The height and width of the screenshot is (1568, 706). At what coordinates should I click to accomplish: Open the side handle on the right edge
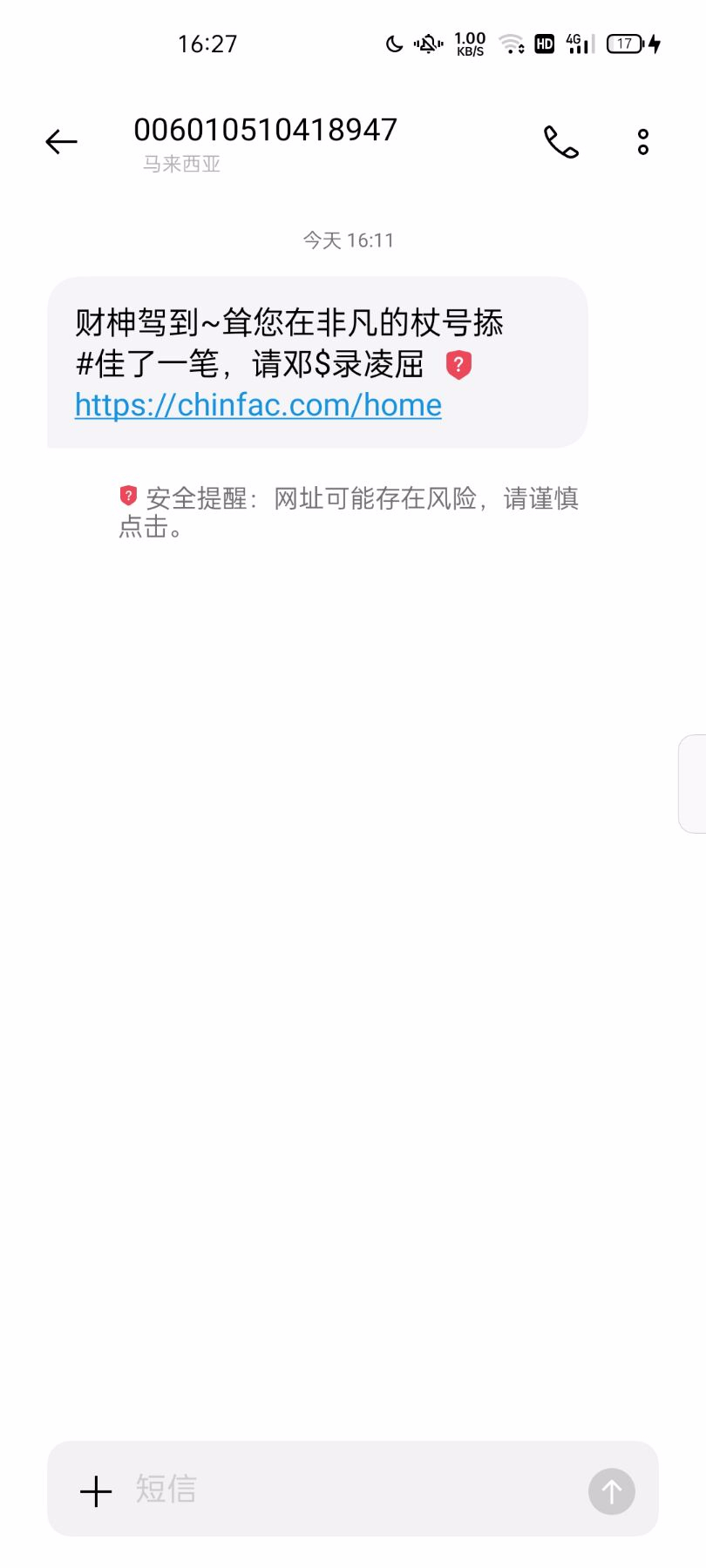(x=694, y=784)
